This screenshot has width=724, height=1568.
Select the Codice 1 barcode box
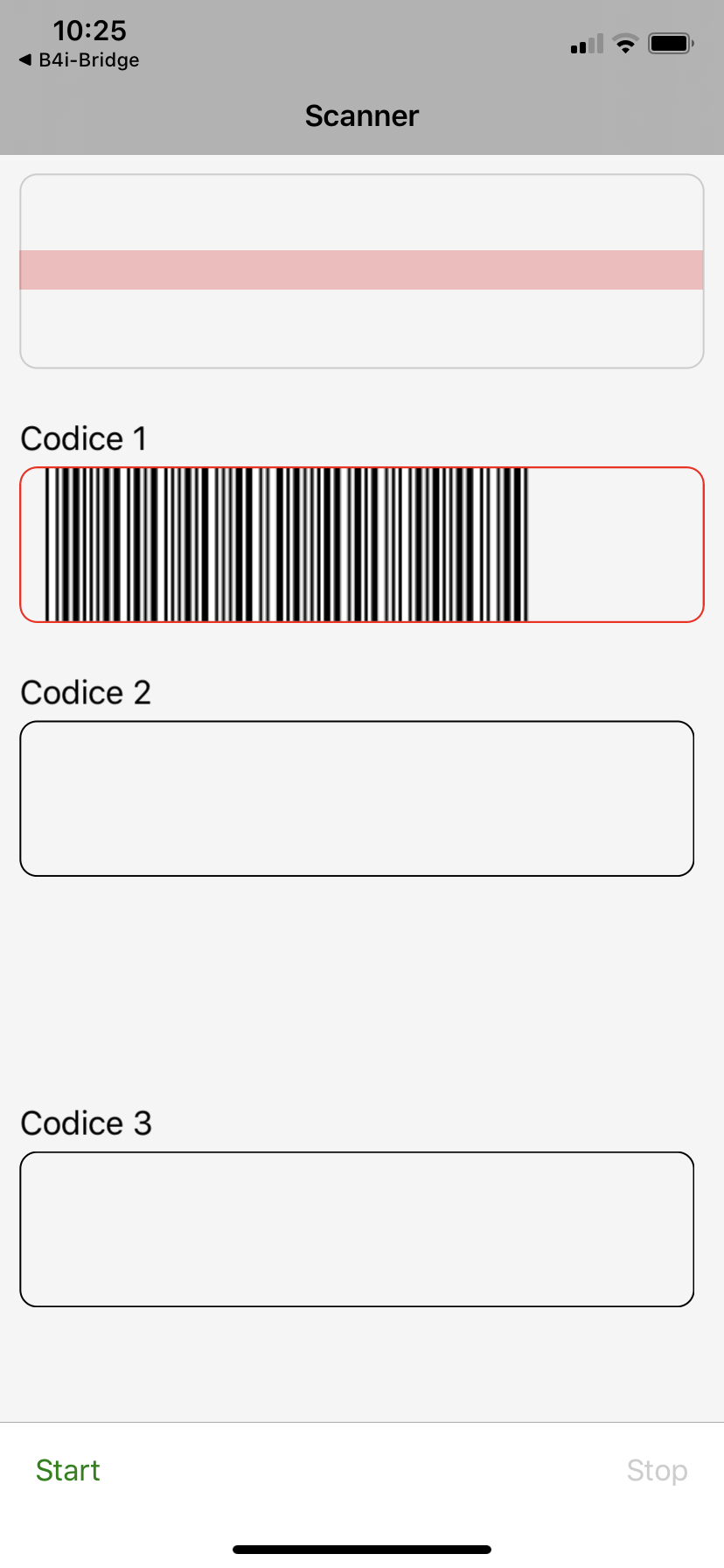tap(362, 545)
